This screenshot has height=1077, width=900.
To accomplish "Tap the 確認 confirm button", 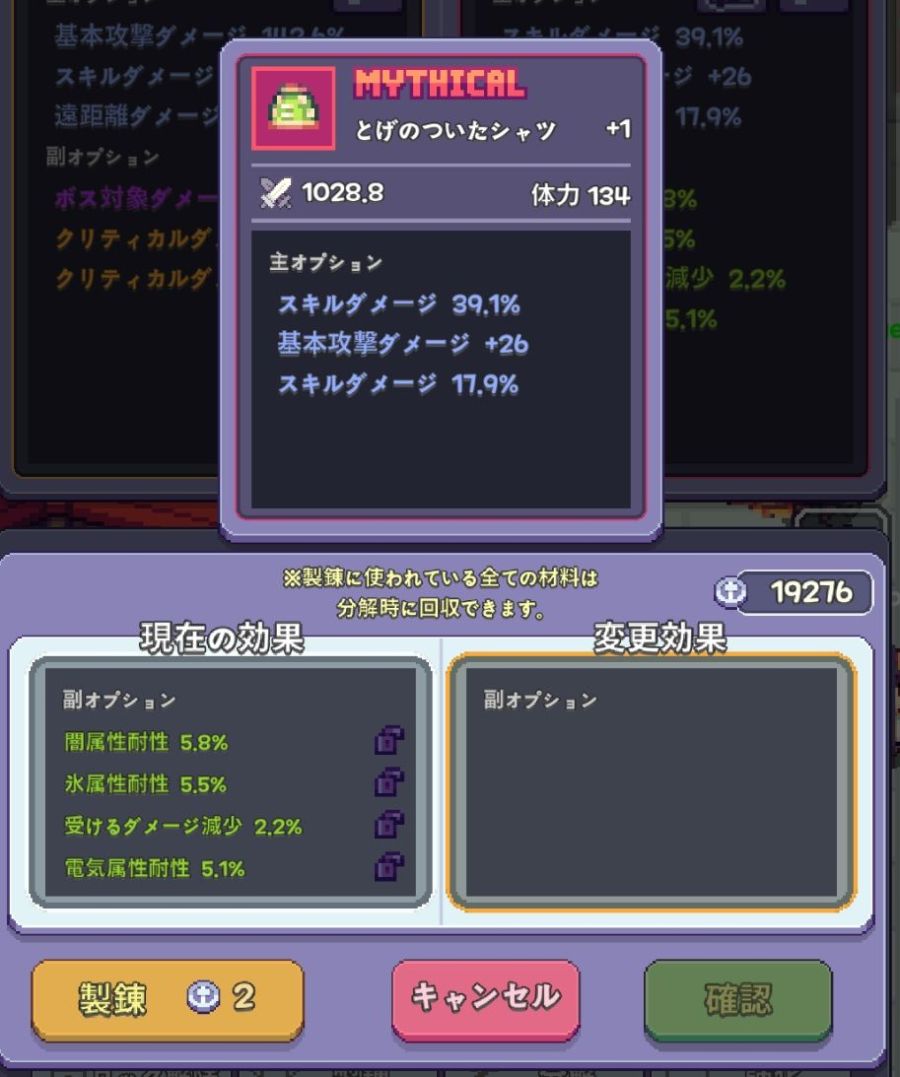I will click(738, 998).
